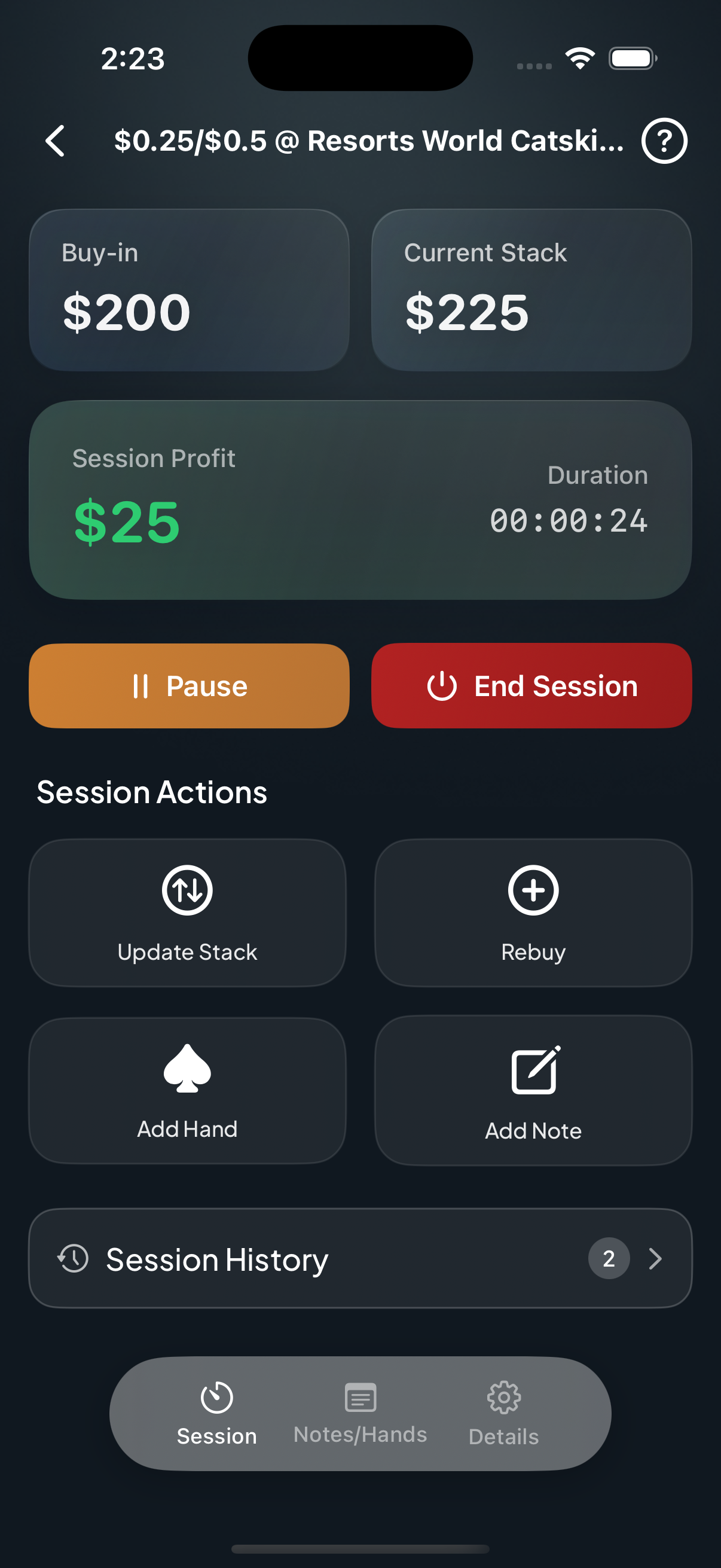Image resolution: width=721 pixels, height=1568 pixels.
Task: Tap the Session timer icon in bottom bar
Action: (216, 1398)
